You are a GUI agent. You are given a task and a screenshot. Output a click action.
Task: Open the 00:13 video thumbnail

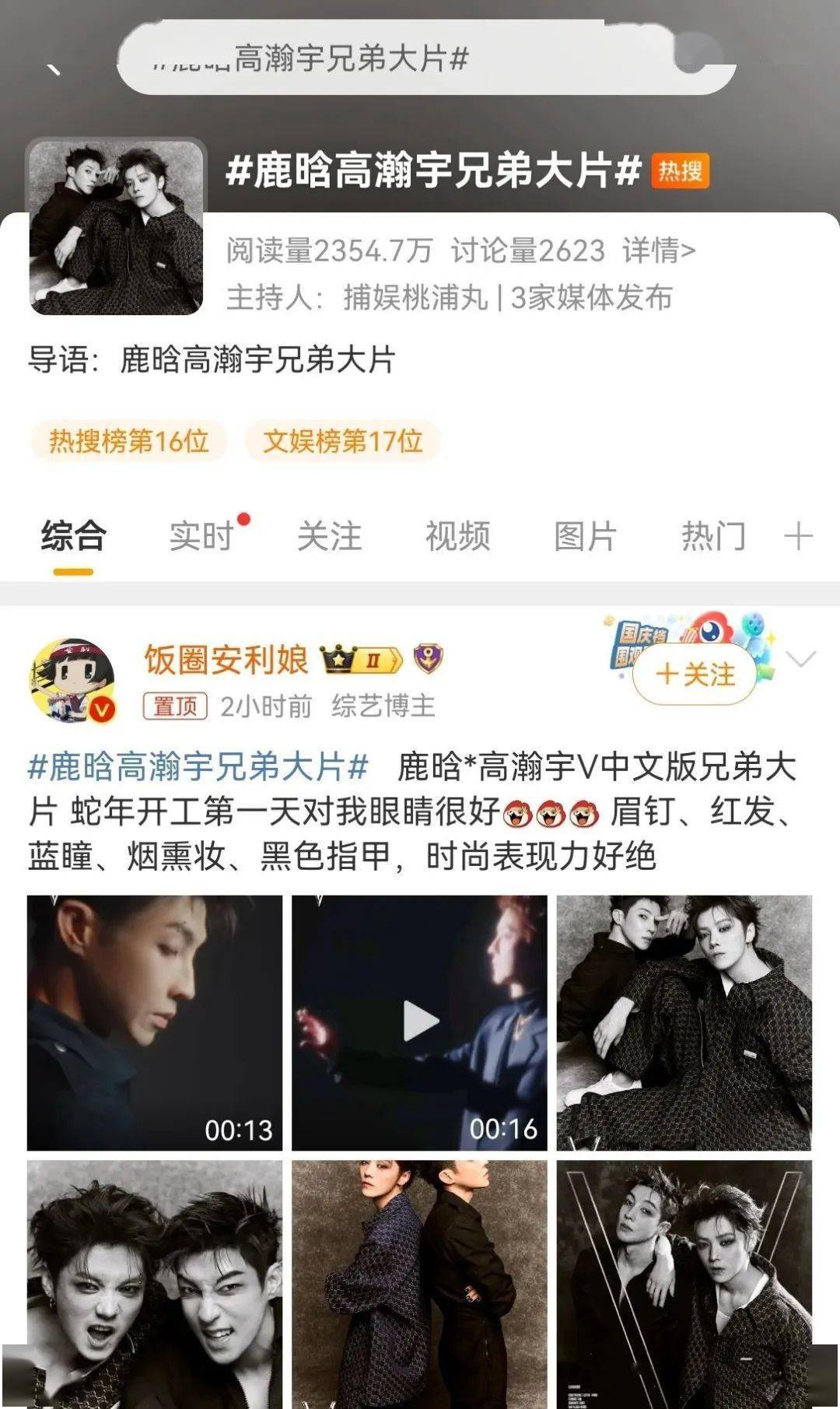coord(155,1022)
